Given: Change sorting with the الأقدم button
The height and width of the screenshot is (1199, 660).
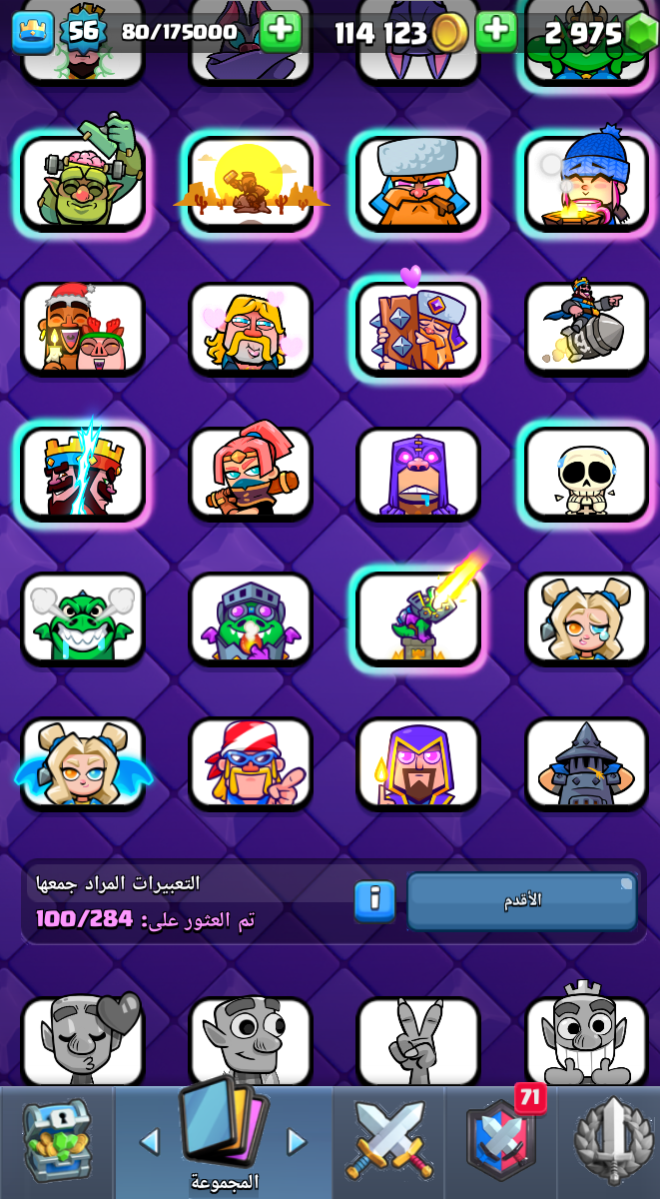Looking at the screenshot, I should coord(522,902).
